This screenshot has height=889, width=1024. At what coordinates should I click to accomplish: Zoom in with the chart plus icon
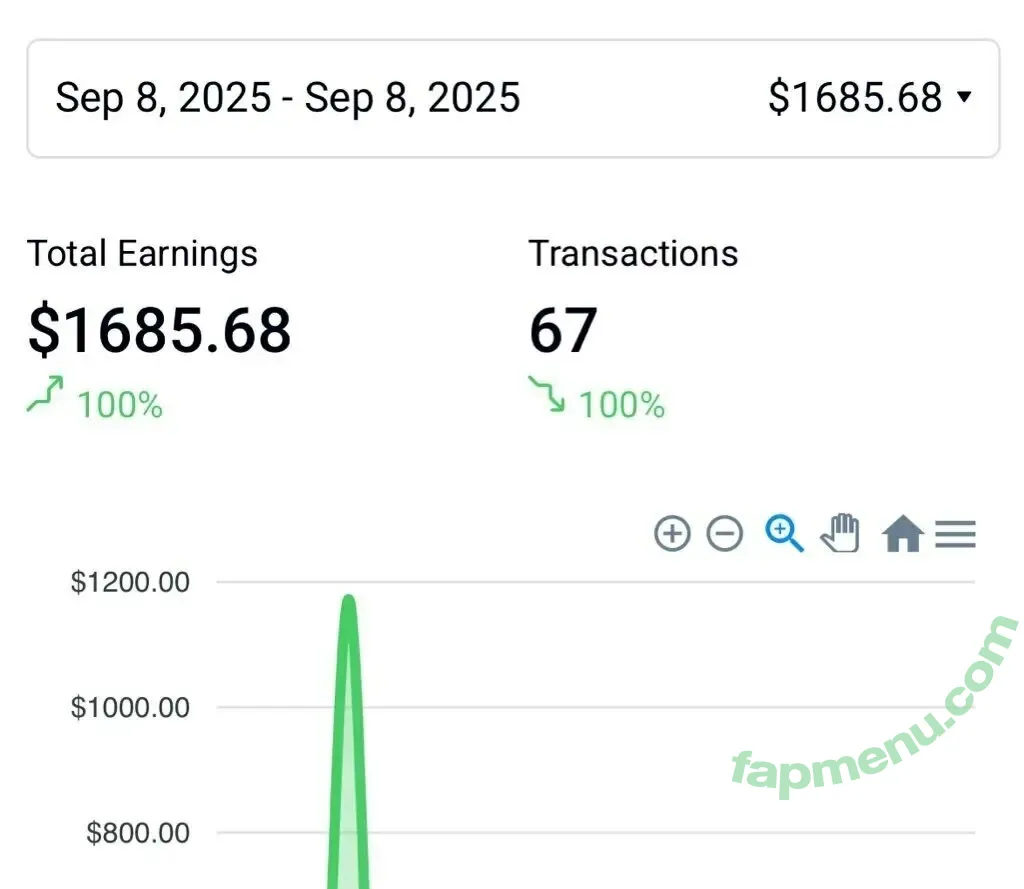tap(673, 534)
